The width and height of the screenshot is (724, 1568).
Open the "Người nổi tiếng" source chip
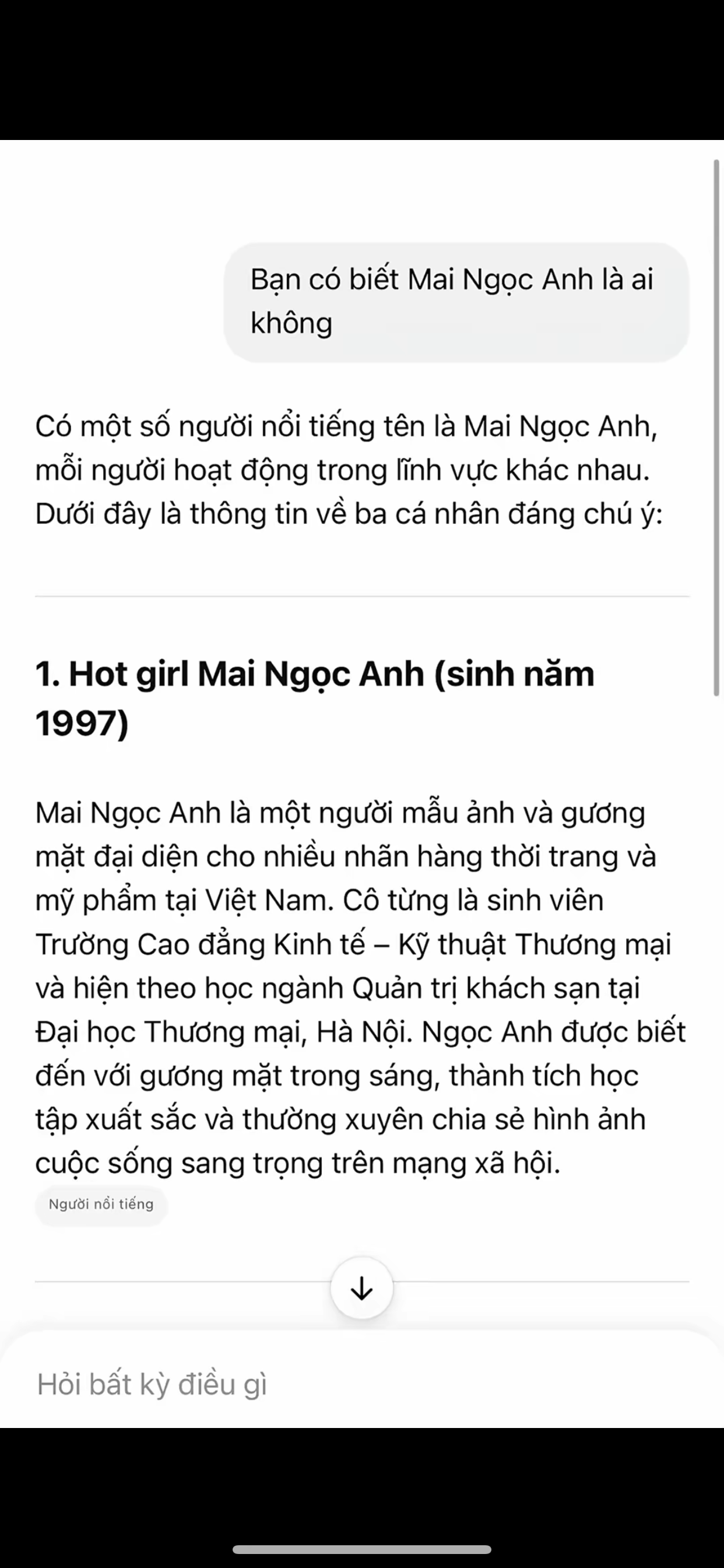click(101, 1204)
